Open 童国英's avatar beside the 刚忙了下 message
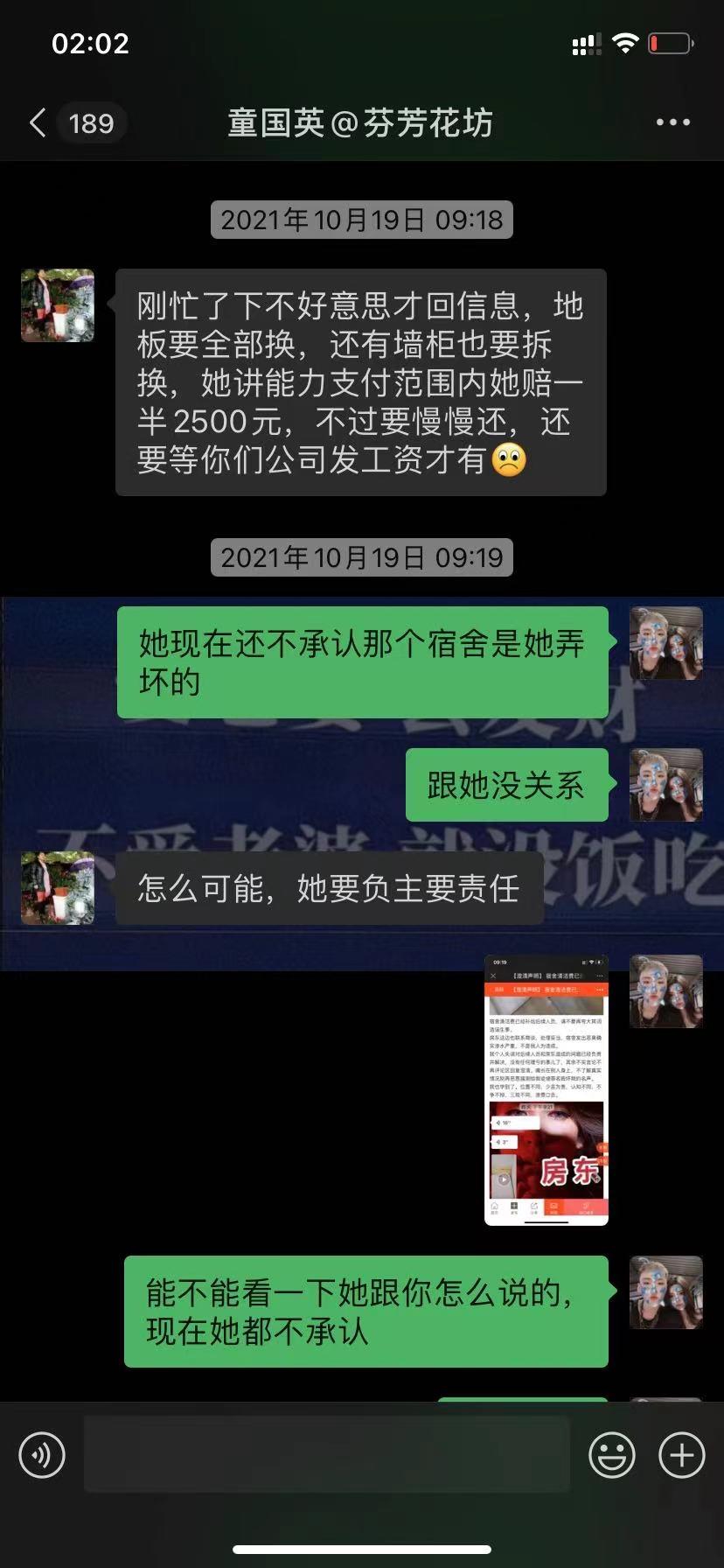This screenshot has height=1568, width=724. point(58,305)
